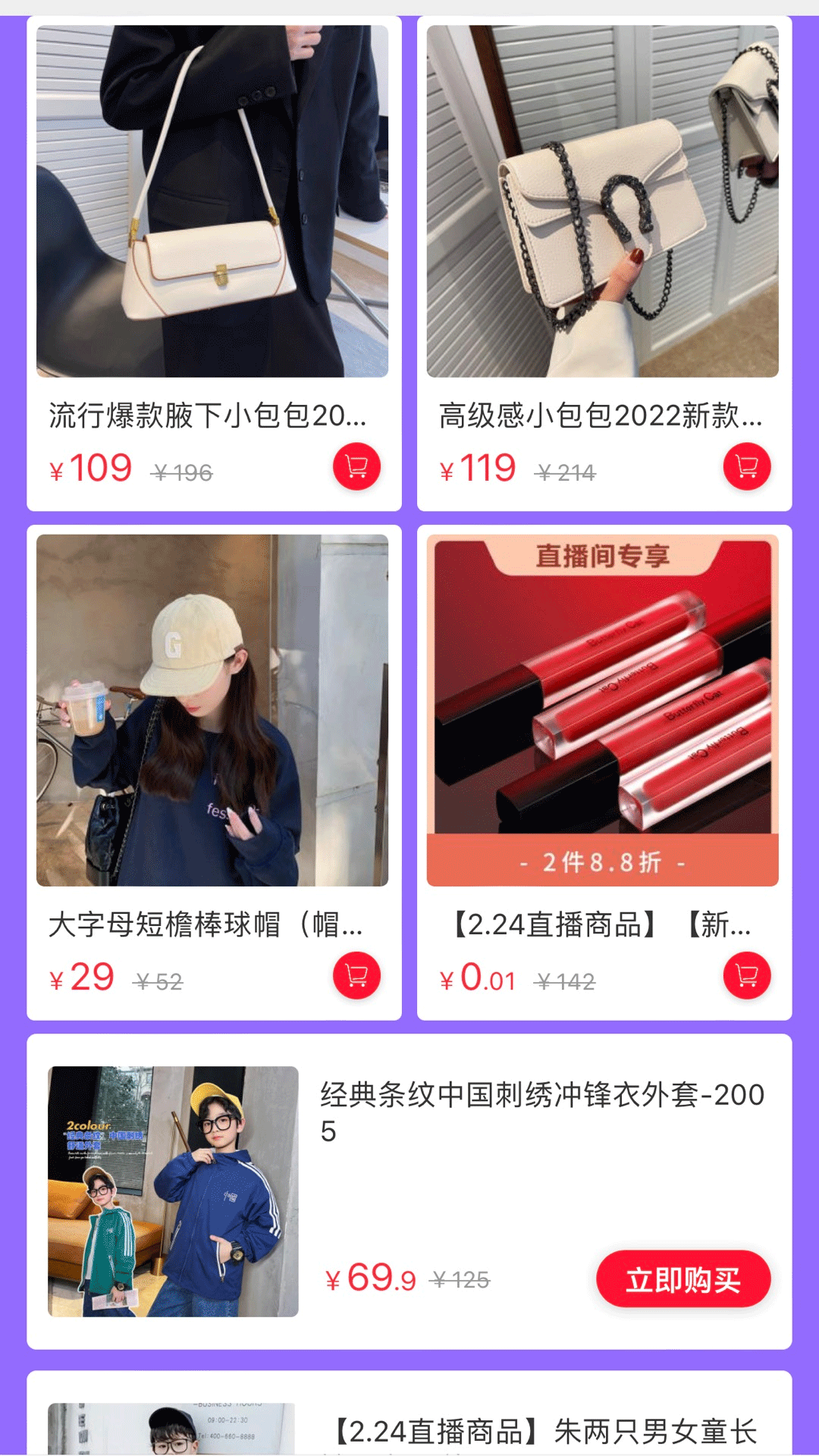The image size is (819, 1456).
Task: Add the ¥109 underarm bag to cart
Action: point(356,466)
